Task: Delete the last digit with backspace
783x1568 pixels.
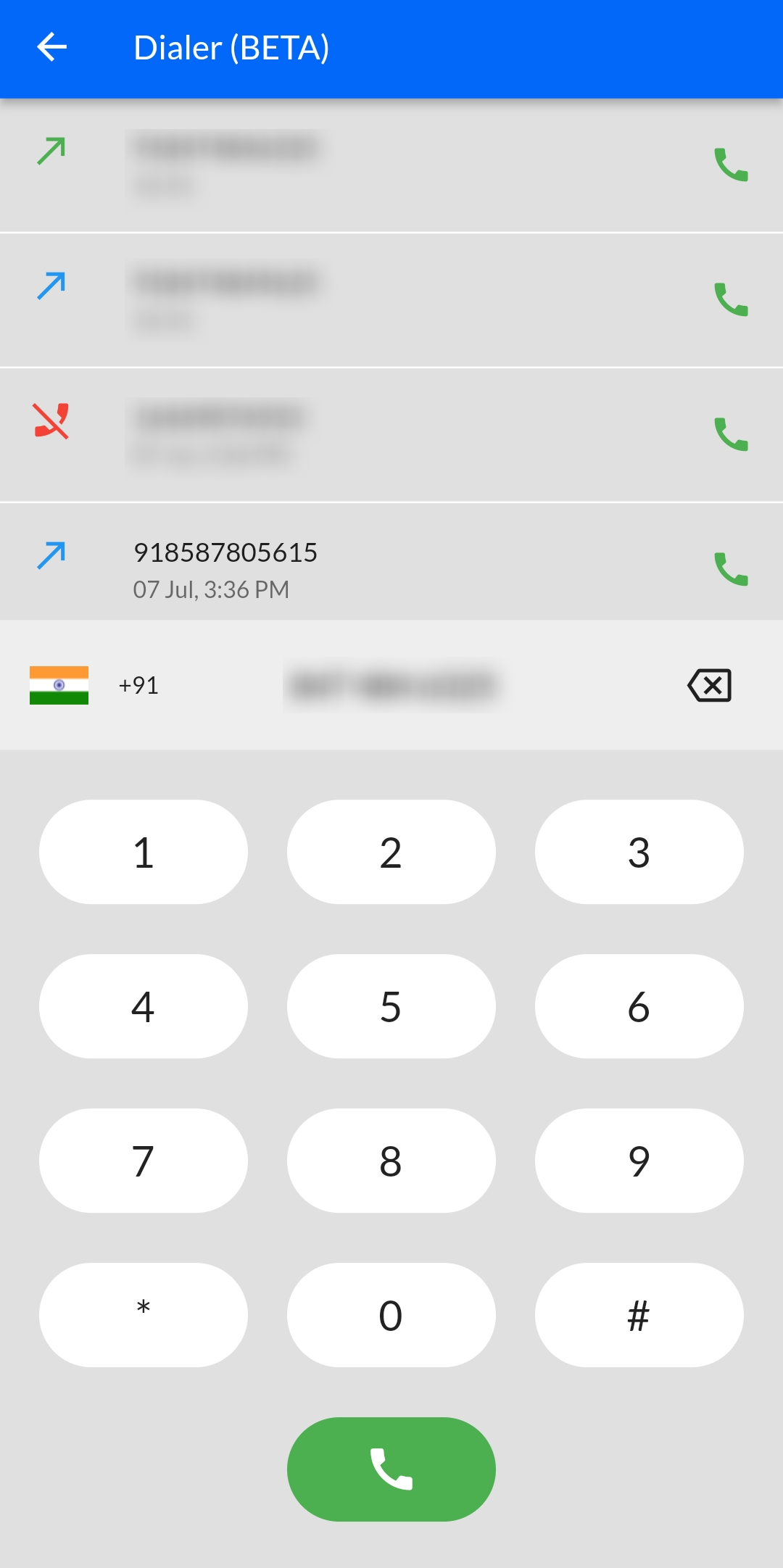Action: (x=710, y=685)
